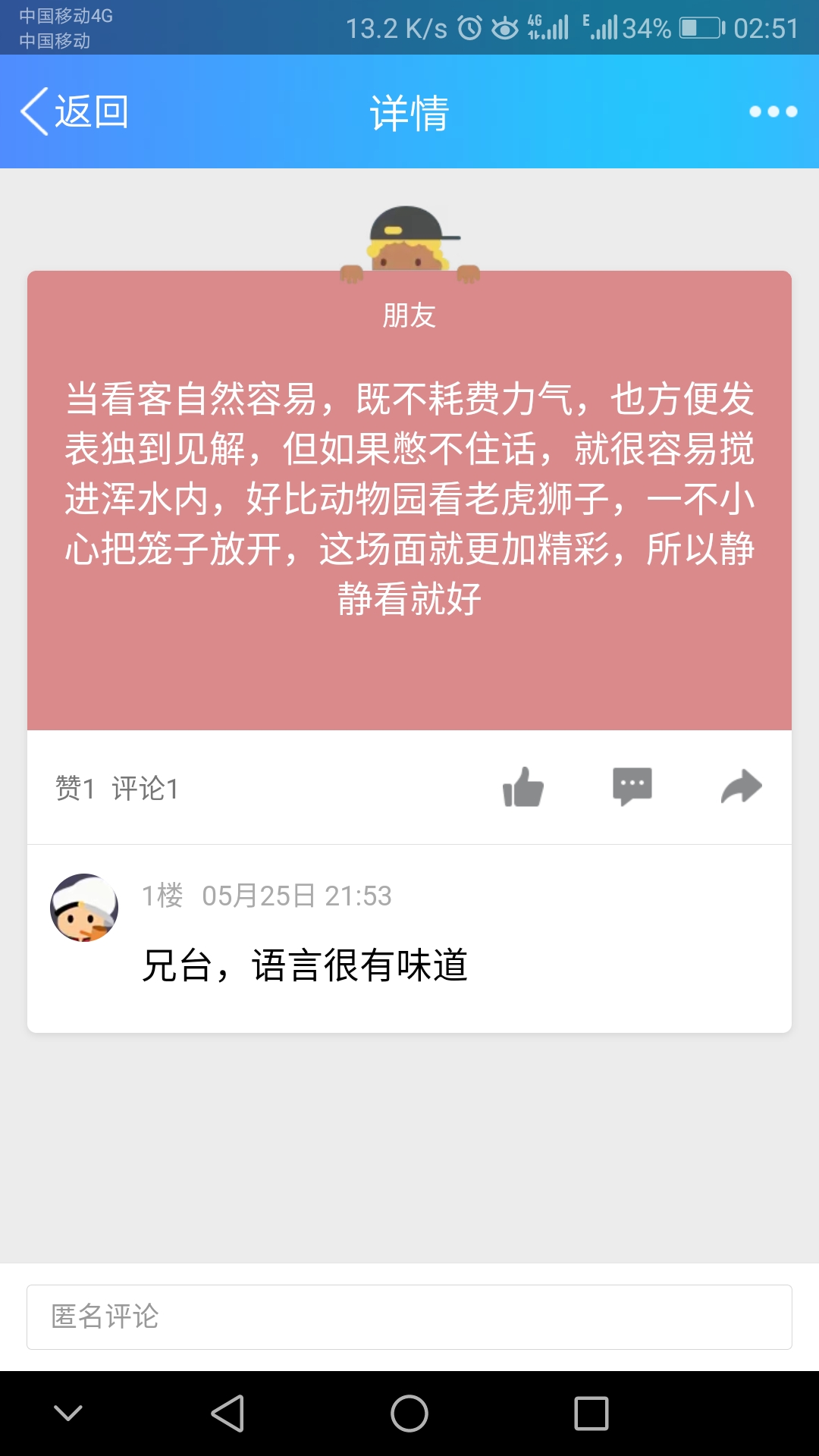The height and width of the screenshot is (1456, 819).
Task: Open the 1楼 comment 兄台，语言很有味道
Action: click(305, 965)
